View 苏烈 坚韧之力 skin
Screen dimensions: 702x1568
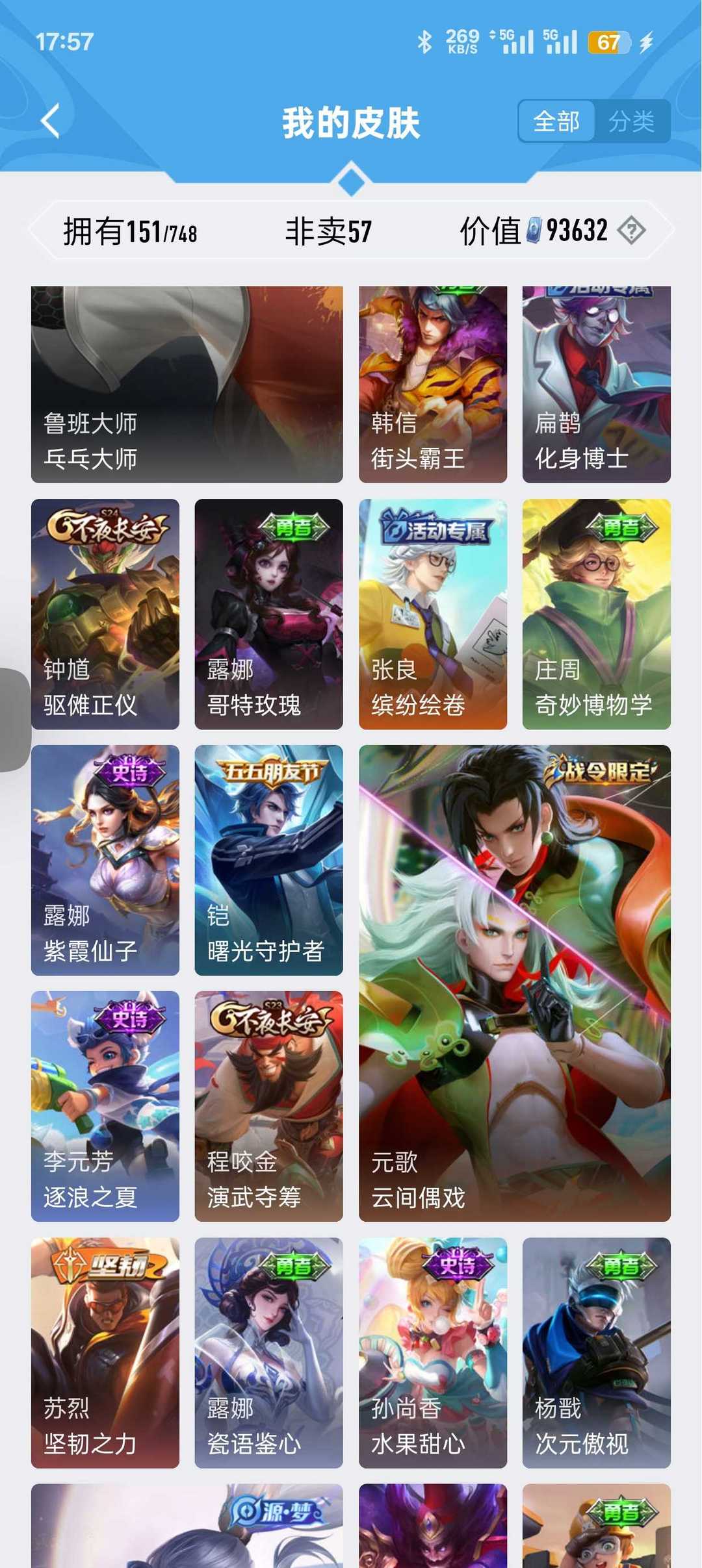(105, 1352)
